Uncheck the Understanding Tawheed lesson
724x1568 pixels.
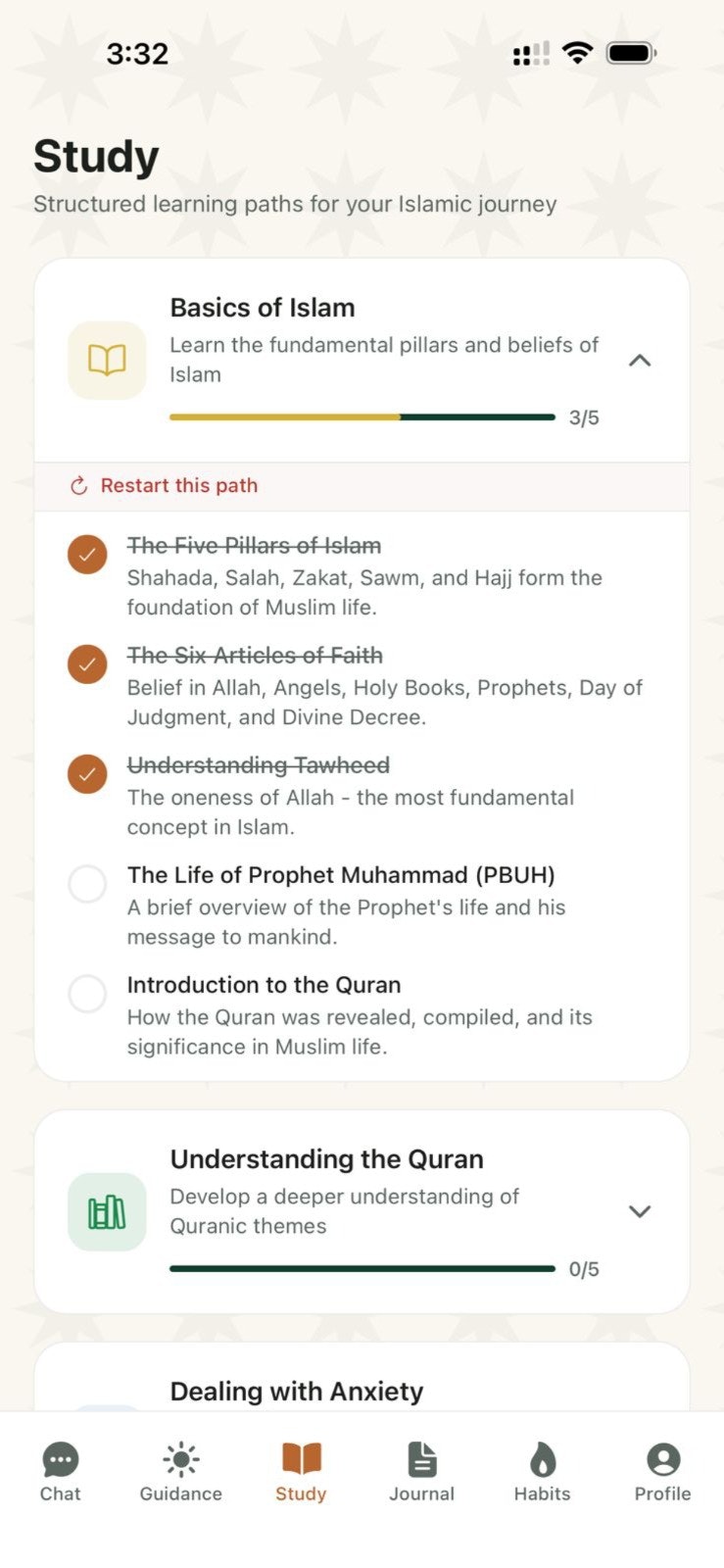point(87,774)
